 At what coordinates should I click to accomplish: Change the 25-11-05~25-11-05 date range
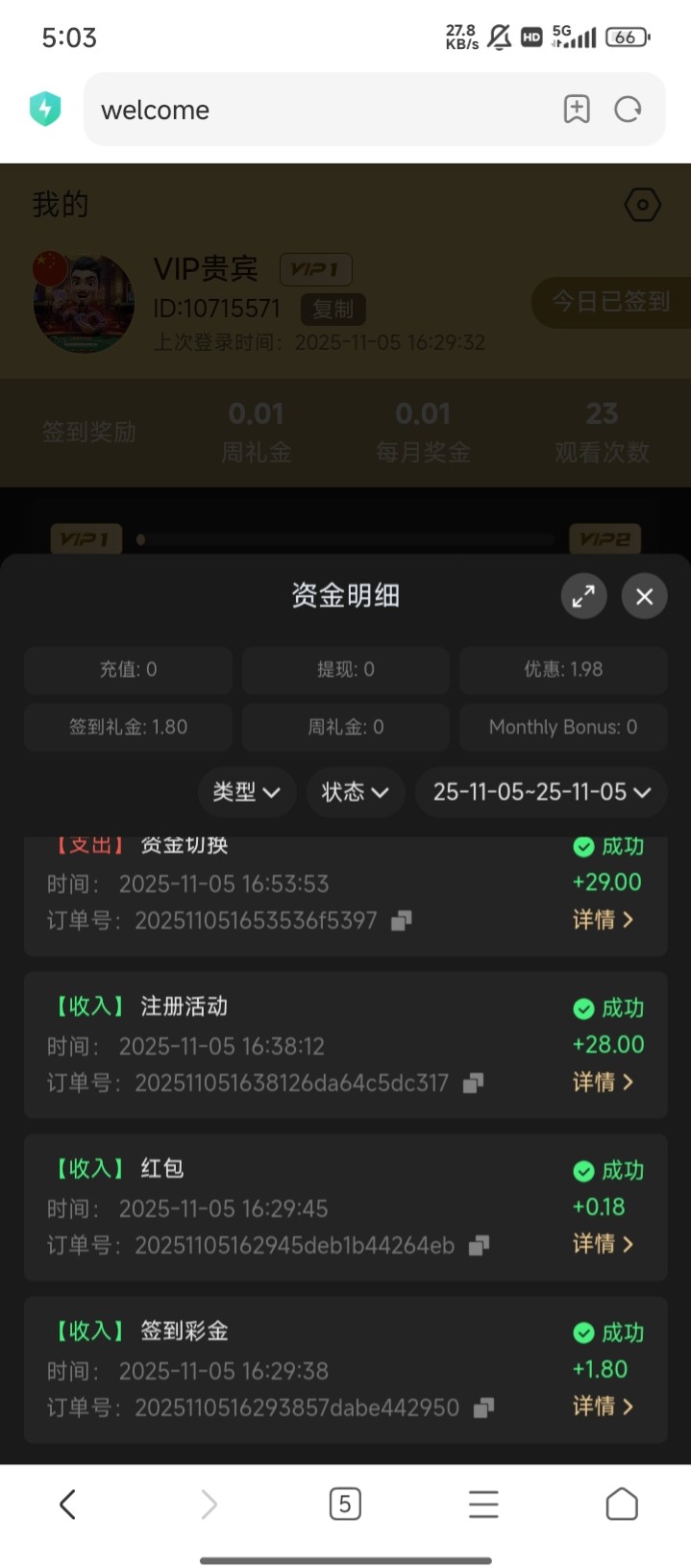pyautogui.click(x=541, y=792)
